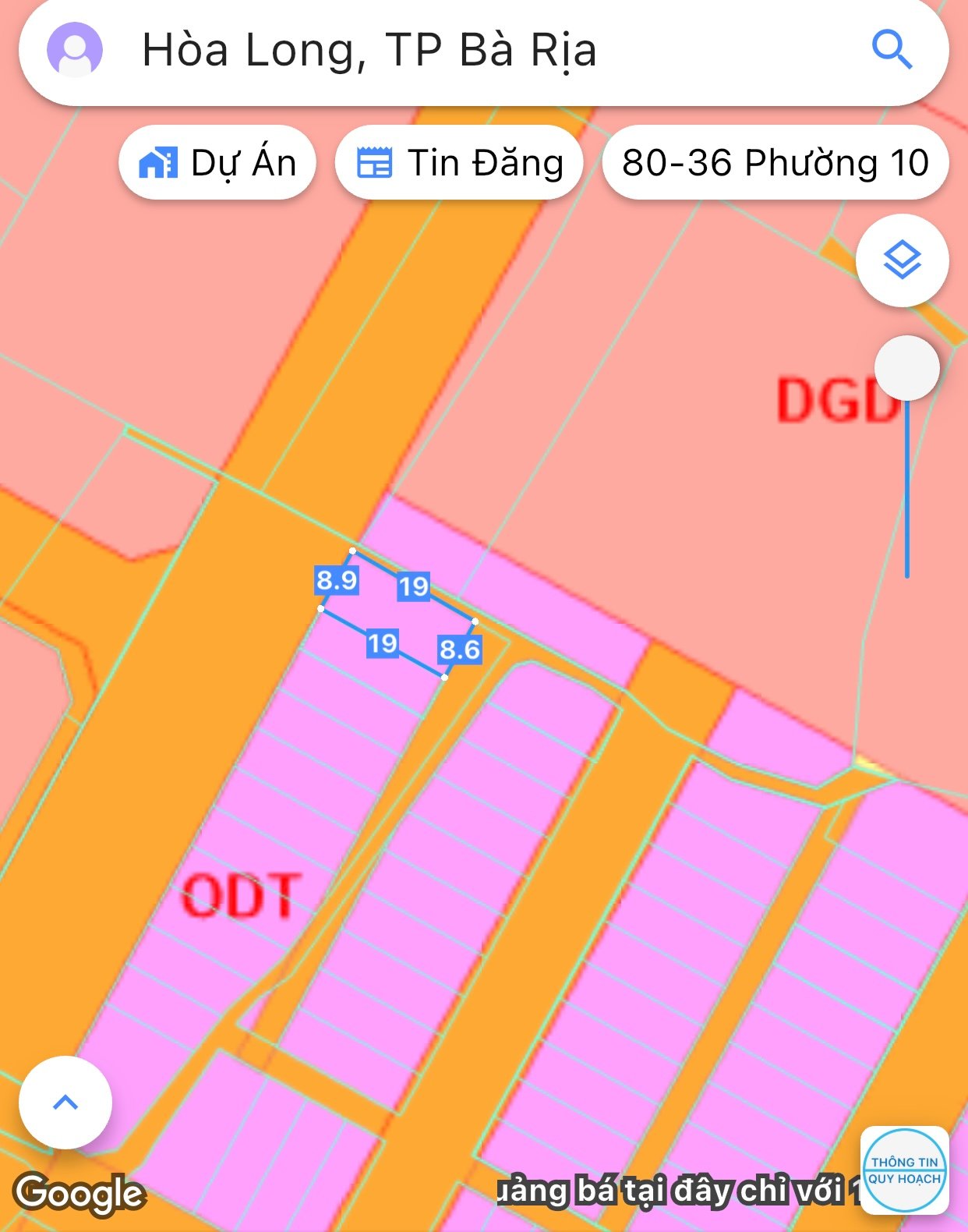Choose the 80-36 Phường 10 chip

pos(775,163)
